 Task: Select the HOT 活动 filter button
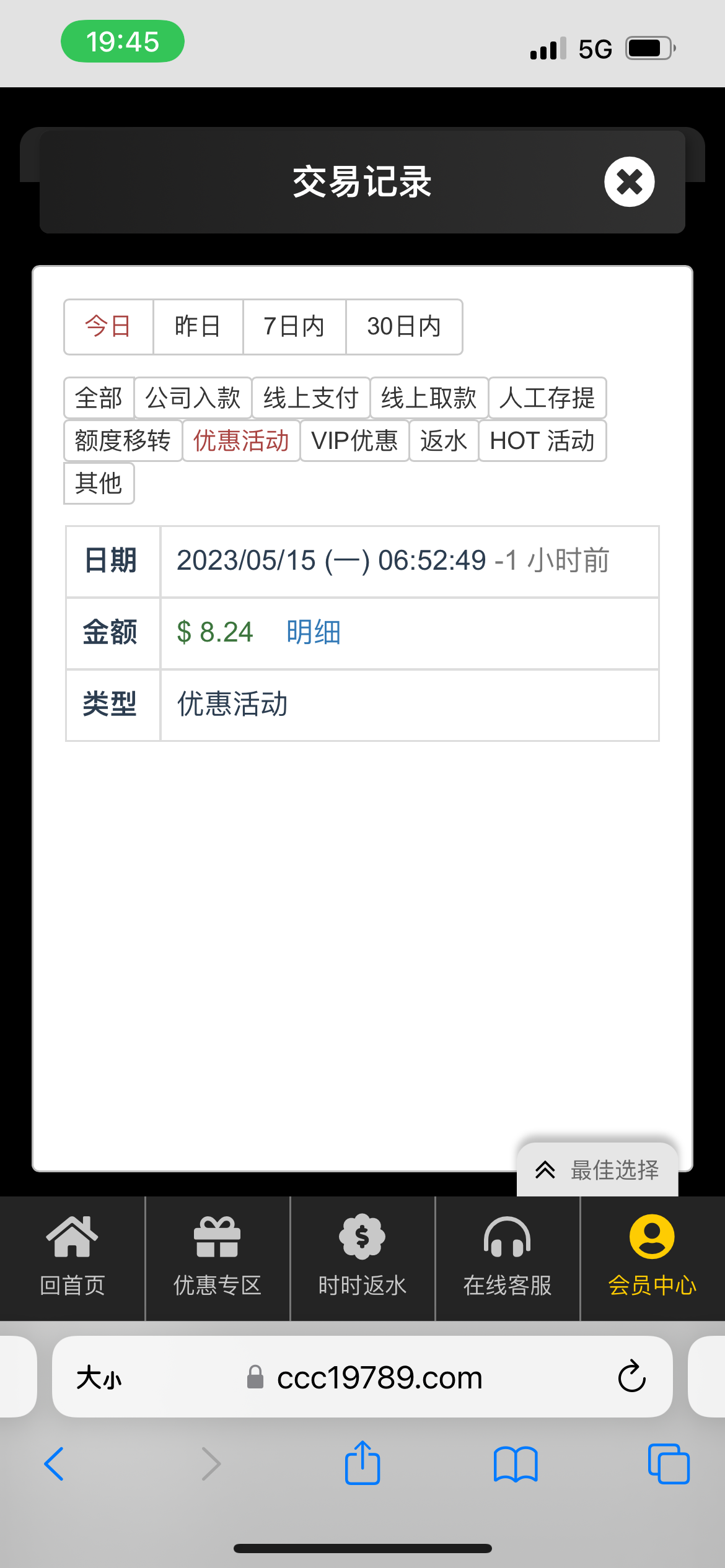pyautogui.click(x=542, y=441)
